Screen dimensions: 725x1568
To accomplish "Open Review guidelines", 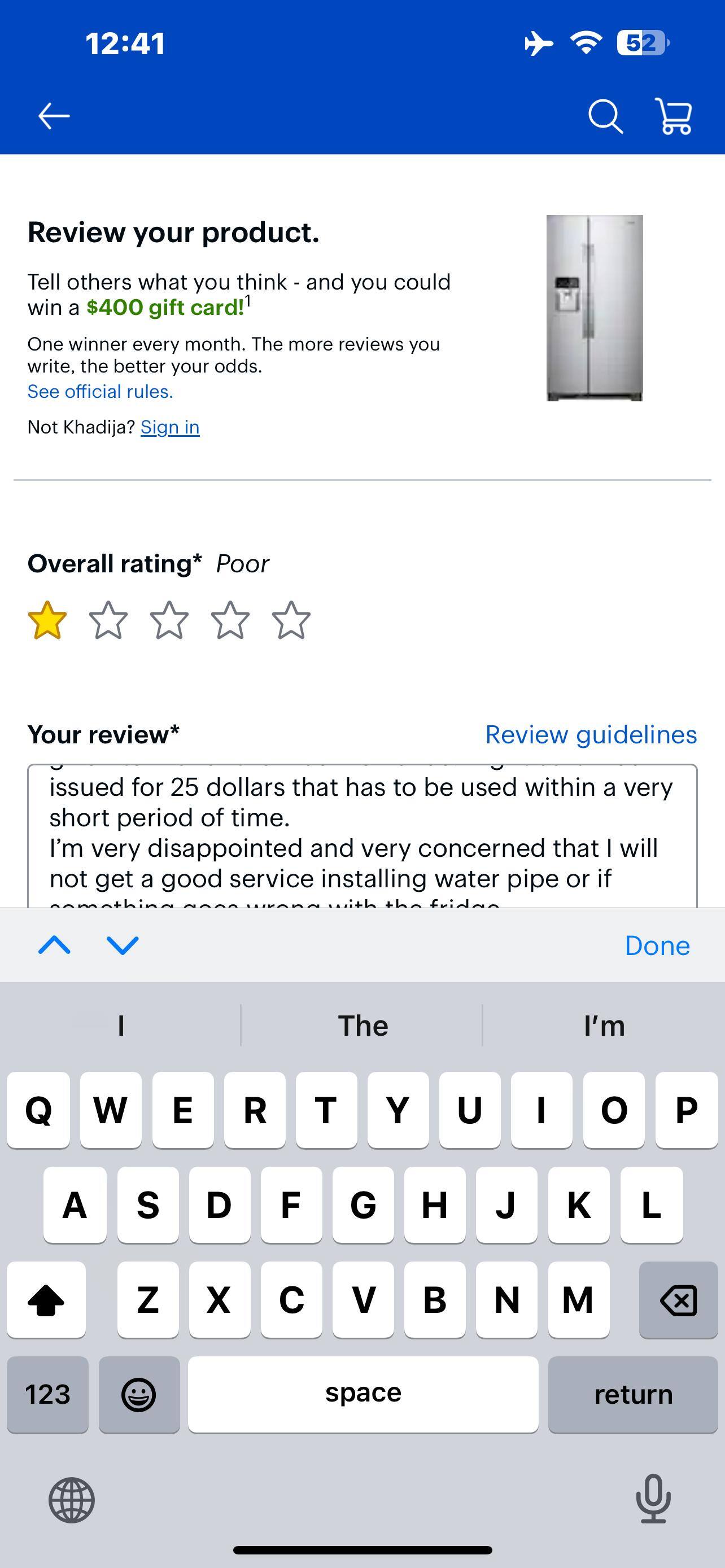I will click(x=591, y=735).
